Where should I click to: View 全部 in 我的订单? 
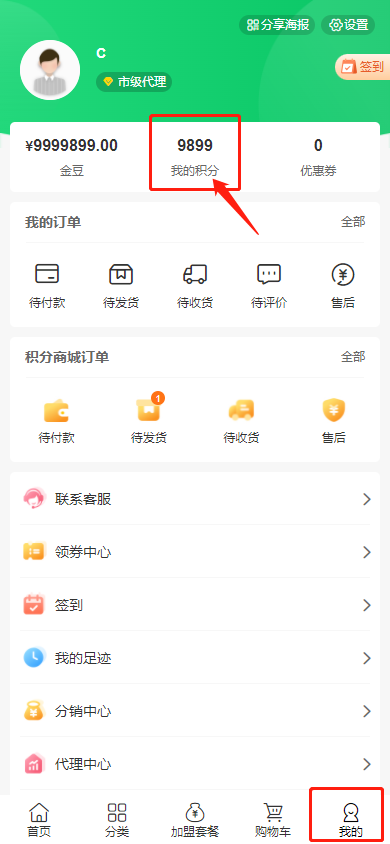(x=353, y=222)
